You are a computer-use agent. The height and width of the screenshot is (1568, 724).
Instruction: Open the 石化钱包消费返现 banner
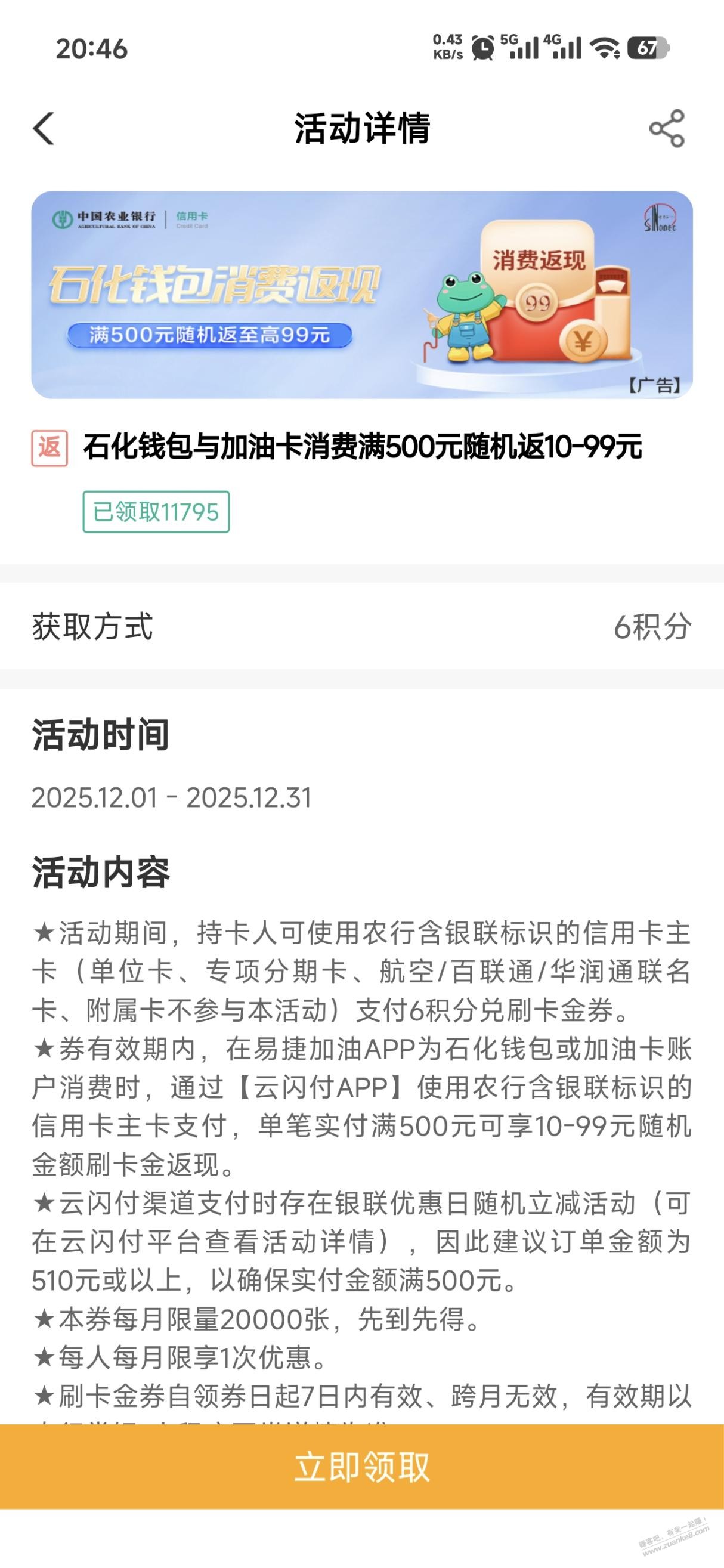pyautogui.click(x=362, y=295)
